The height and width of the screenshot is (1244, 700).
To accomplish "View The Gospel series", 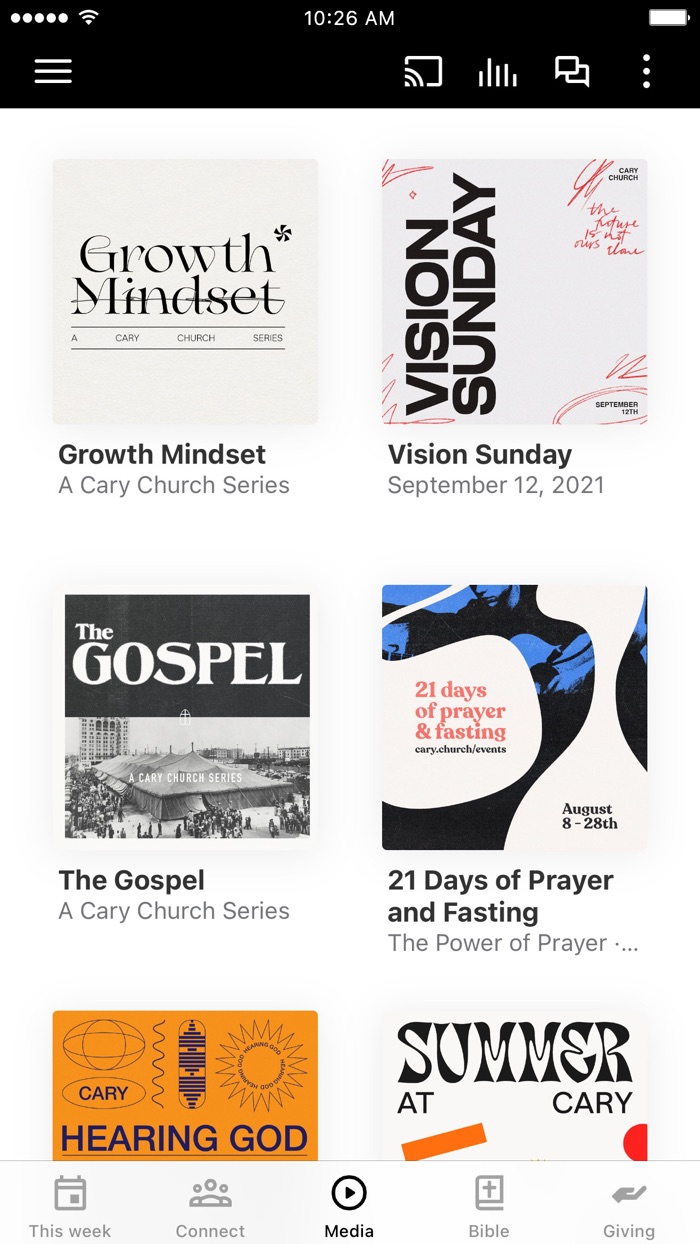I will 185,716.
